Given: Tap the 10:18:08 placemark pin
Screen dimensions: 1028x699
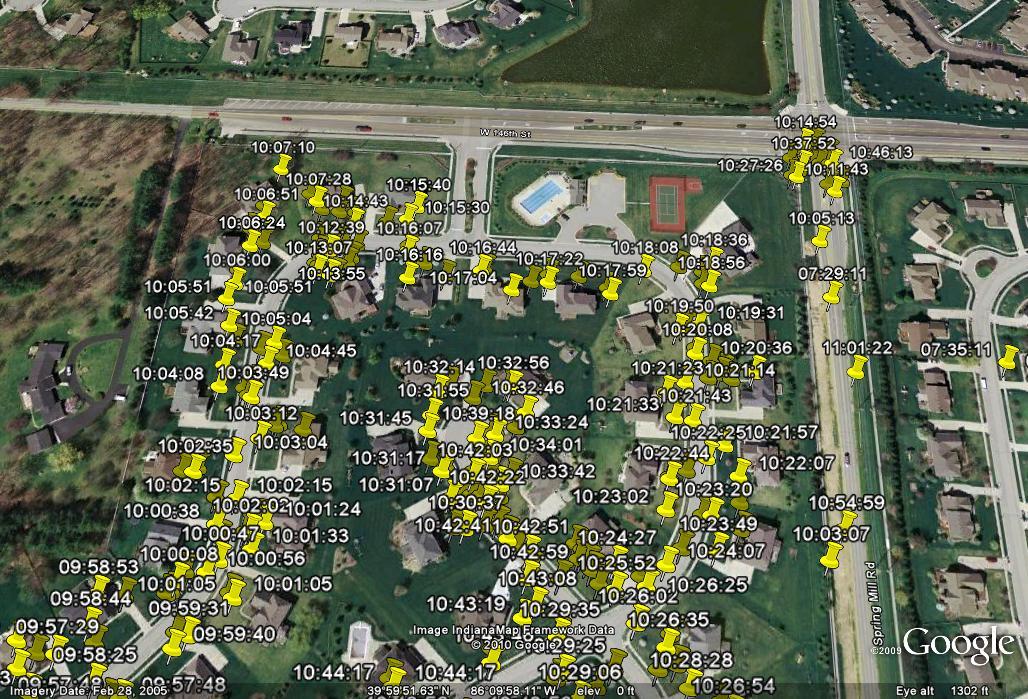Looking at the screenshot, I should [648, 264].
